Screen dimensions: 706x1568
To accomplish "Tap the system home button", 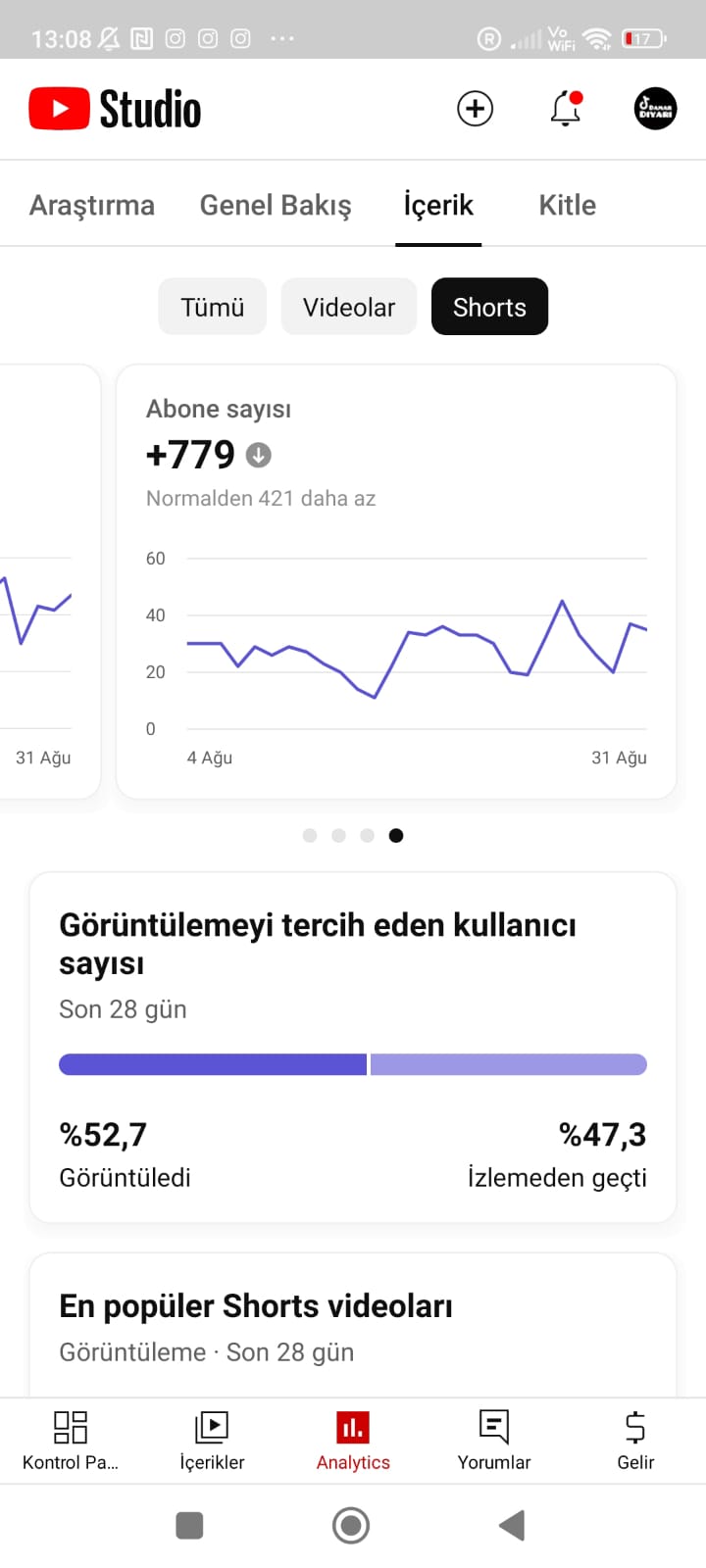I will (351, 1526).
